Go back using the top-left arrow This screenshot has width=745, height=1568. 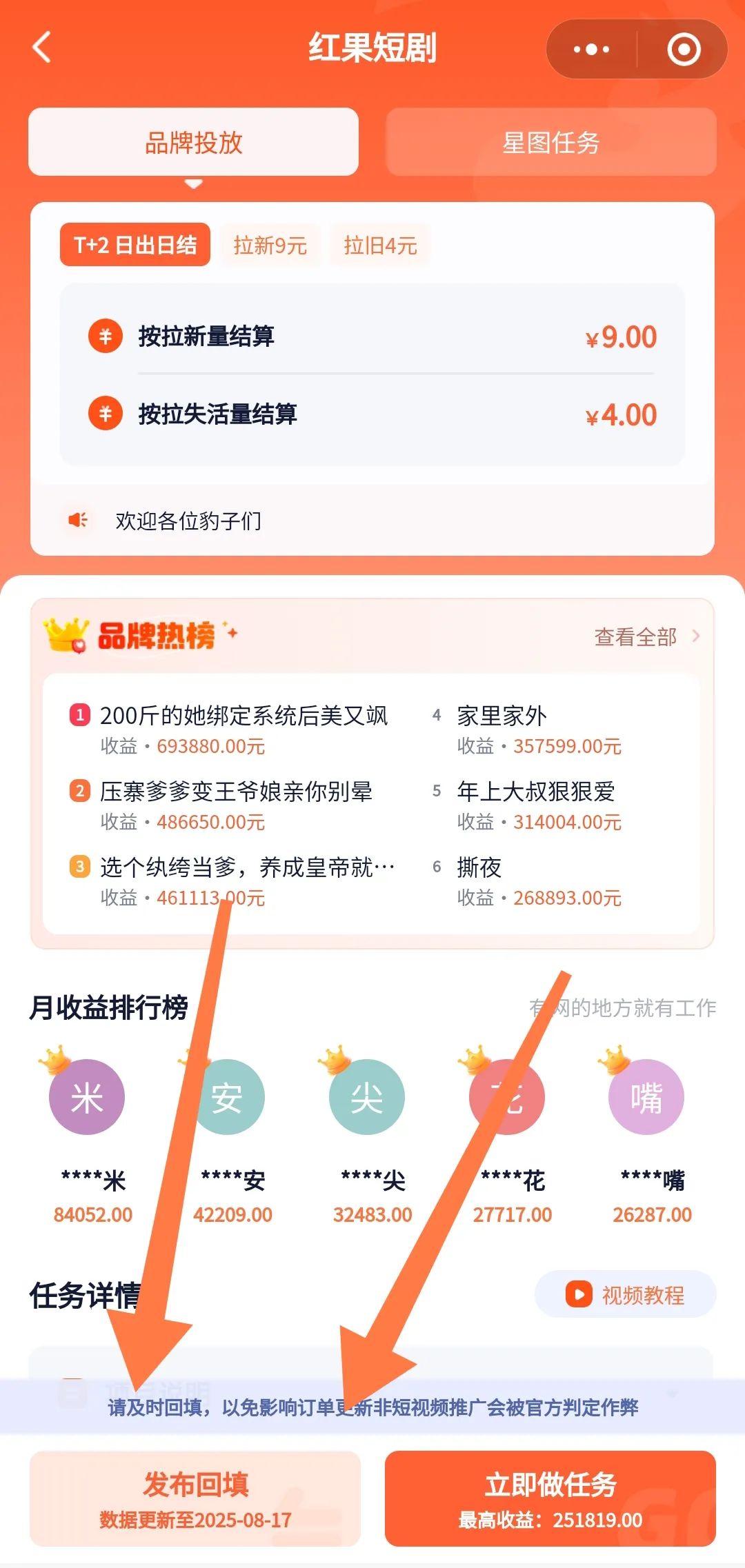pos(43,48)
